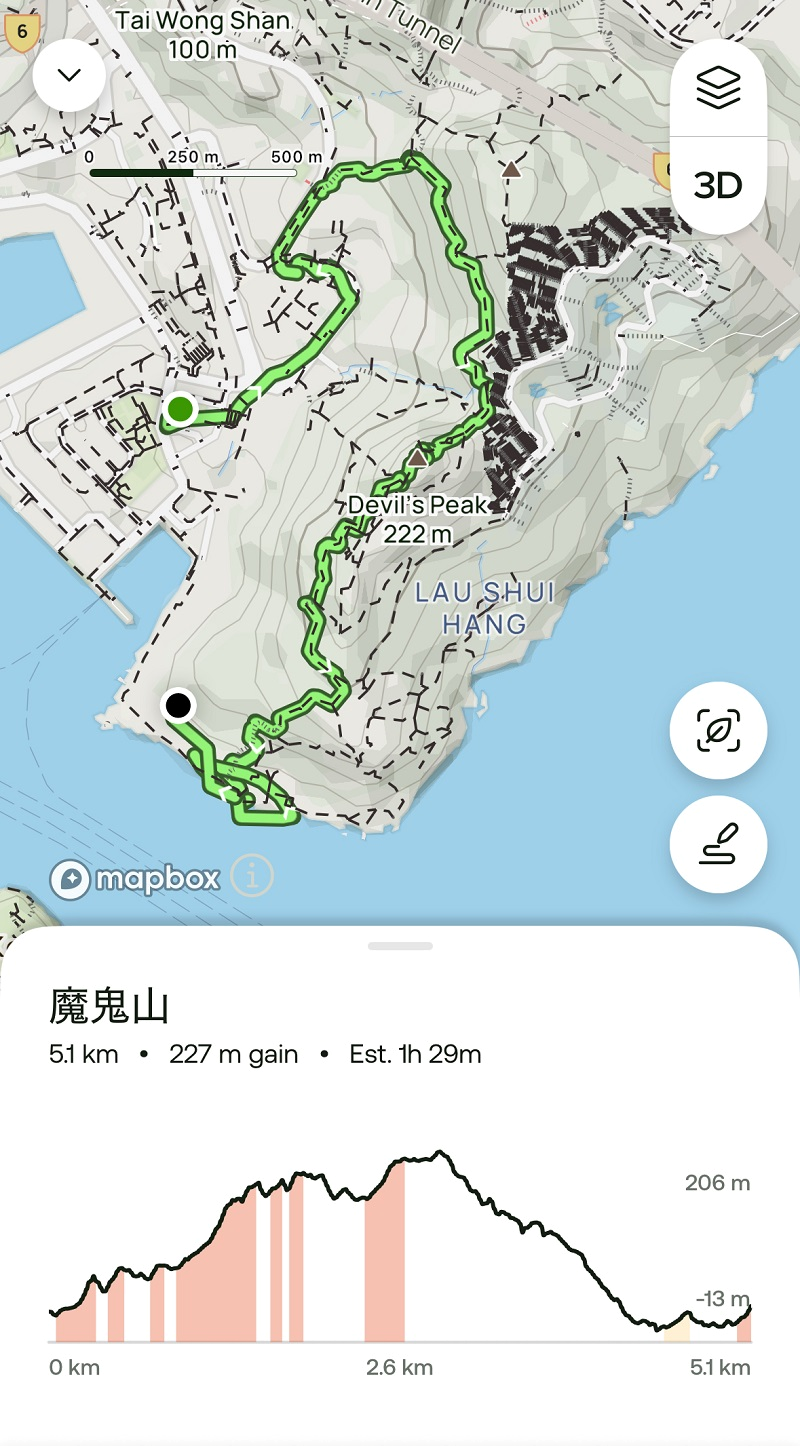Collapse the map with the down chevron

(69, 75)
